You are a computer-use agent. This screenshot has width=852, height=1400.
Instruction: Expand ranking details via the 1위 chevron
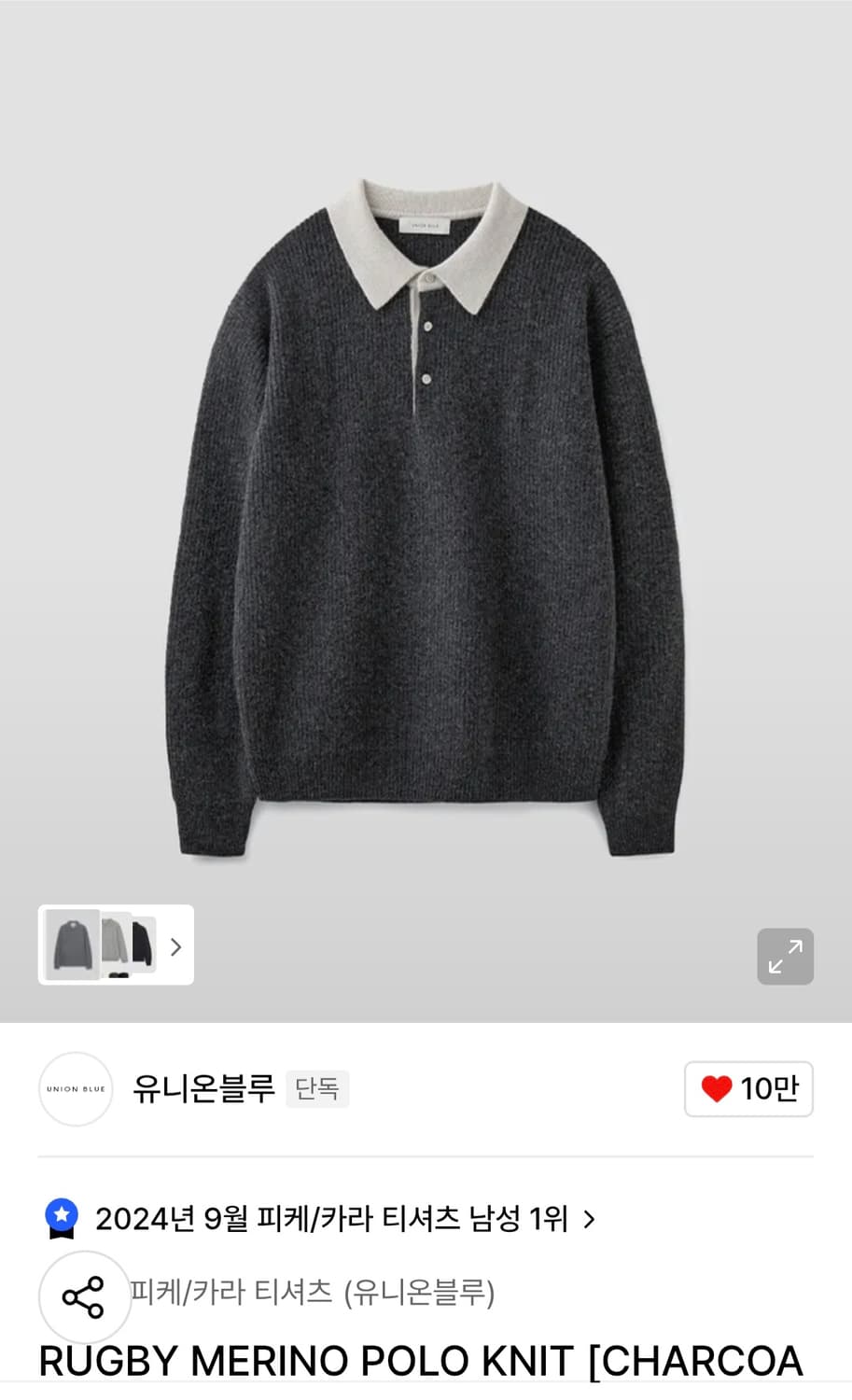coord(591,1219)
